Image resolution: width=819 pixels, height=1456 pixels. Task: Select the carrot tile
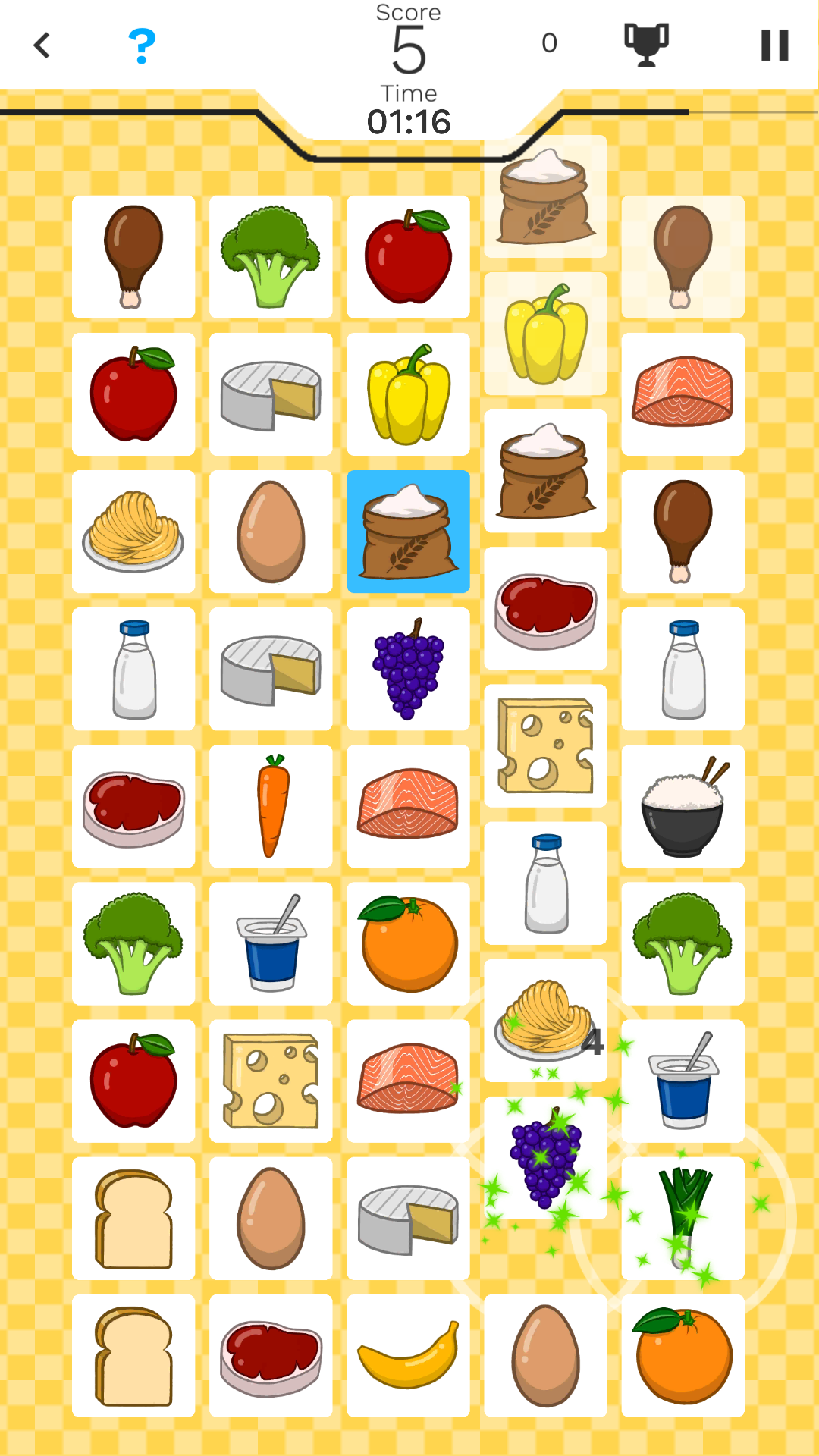pyautogui.click(x=271, y=806)
